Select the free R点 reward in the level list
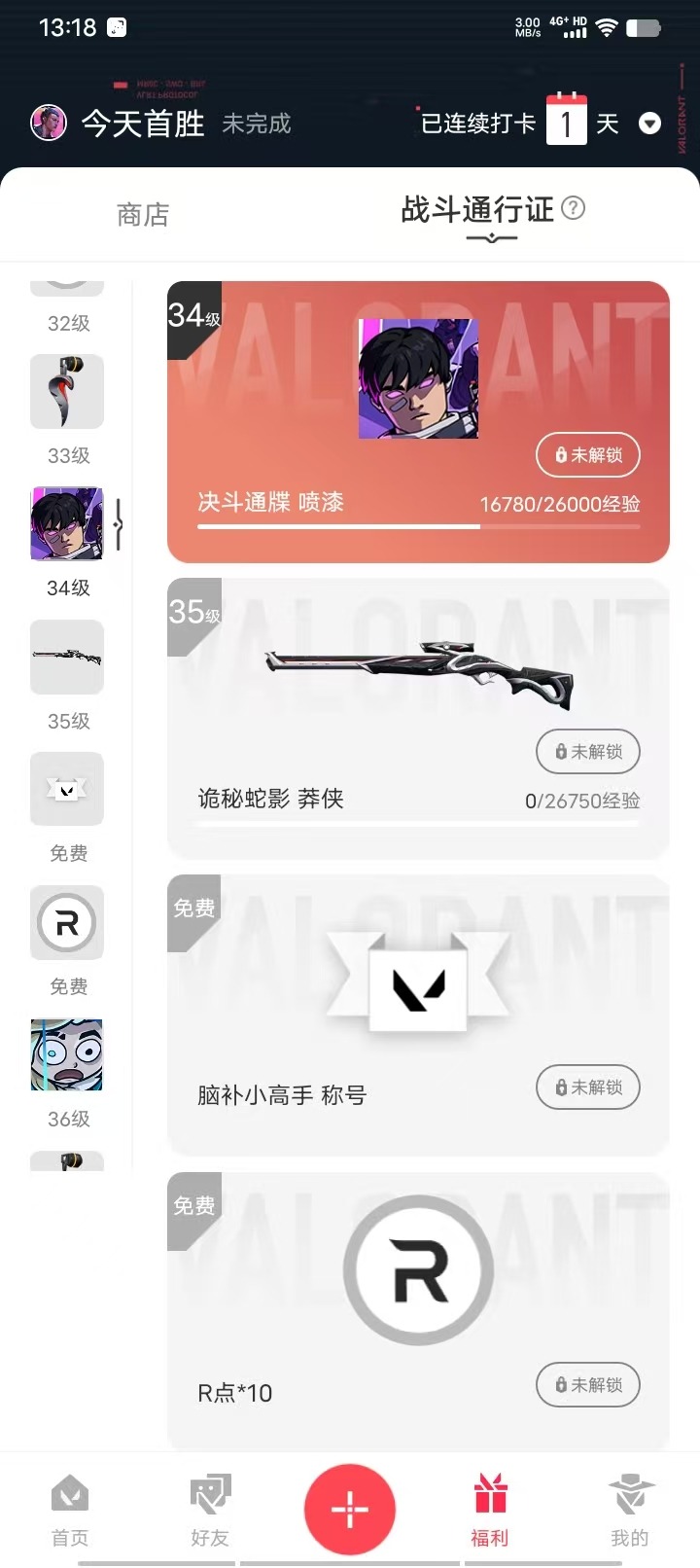Screen dimensions: 700x1568 pos(67,922)
